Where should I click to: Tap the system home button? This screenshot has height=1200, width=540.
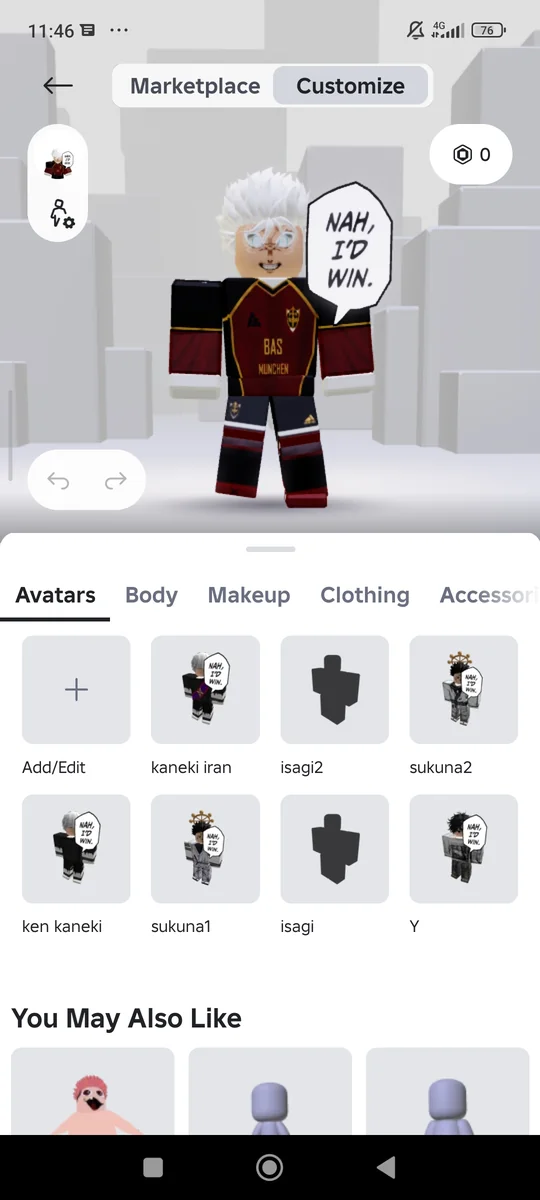point(269,1167)
